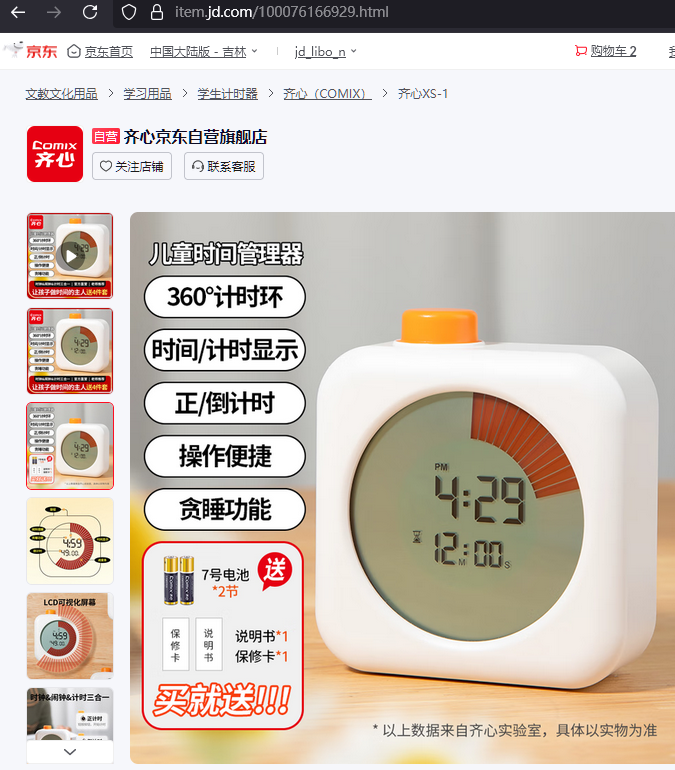Go to the 学习用品 category
Image resolution: width=675 pixels, height=770 pixels.
pos(147,94)
